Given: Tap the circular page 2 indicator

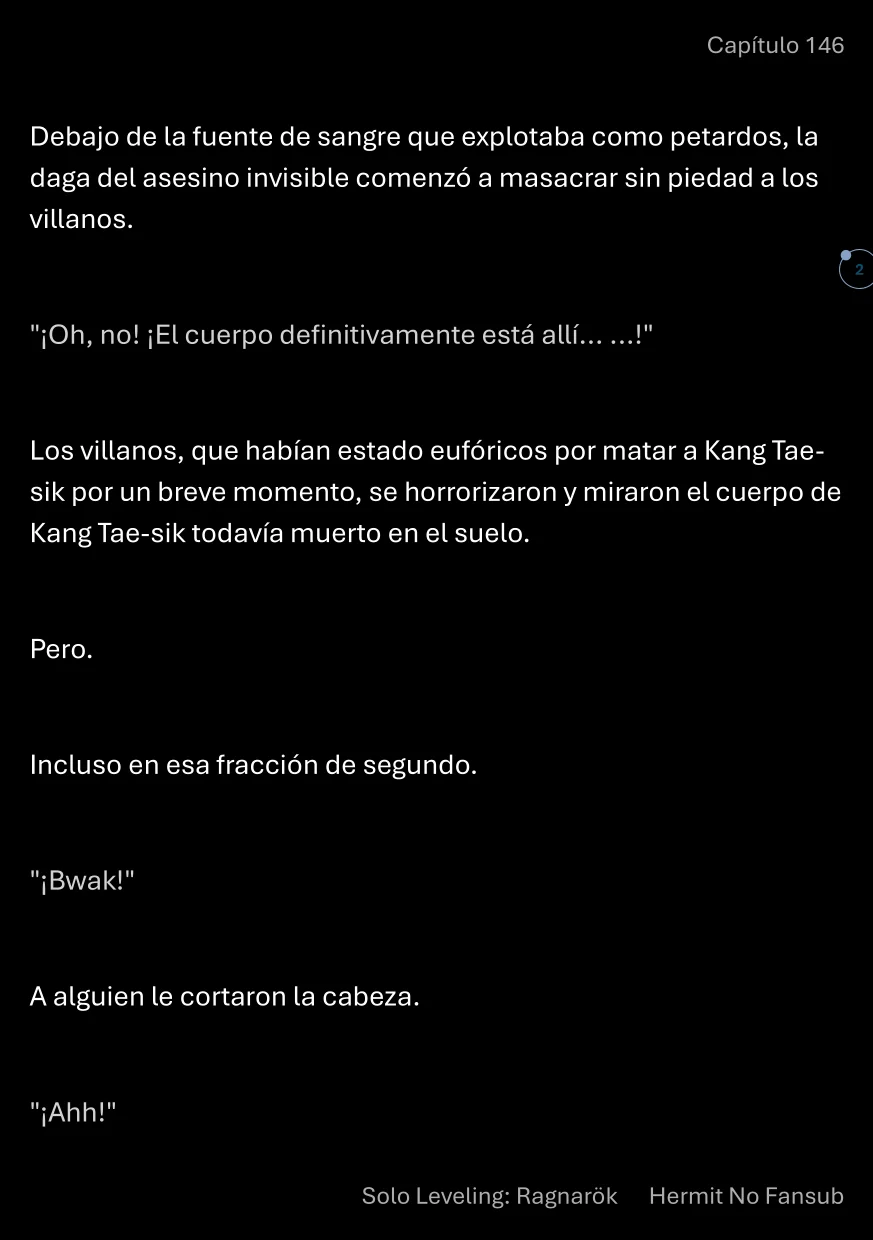Looking at the screenshot, I should pos(857,270).
